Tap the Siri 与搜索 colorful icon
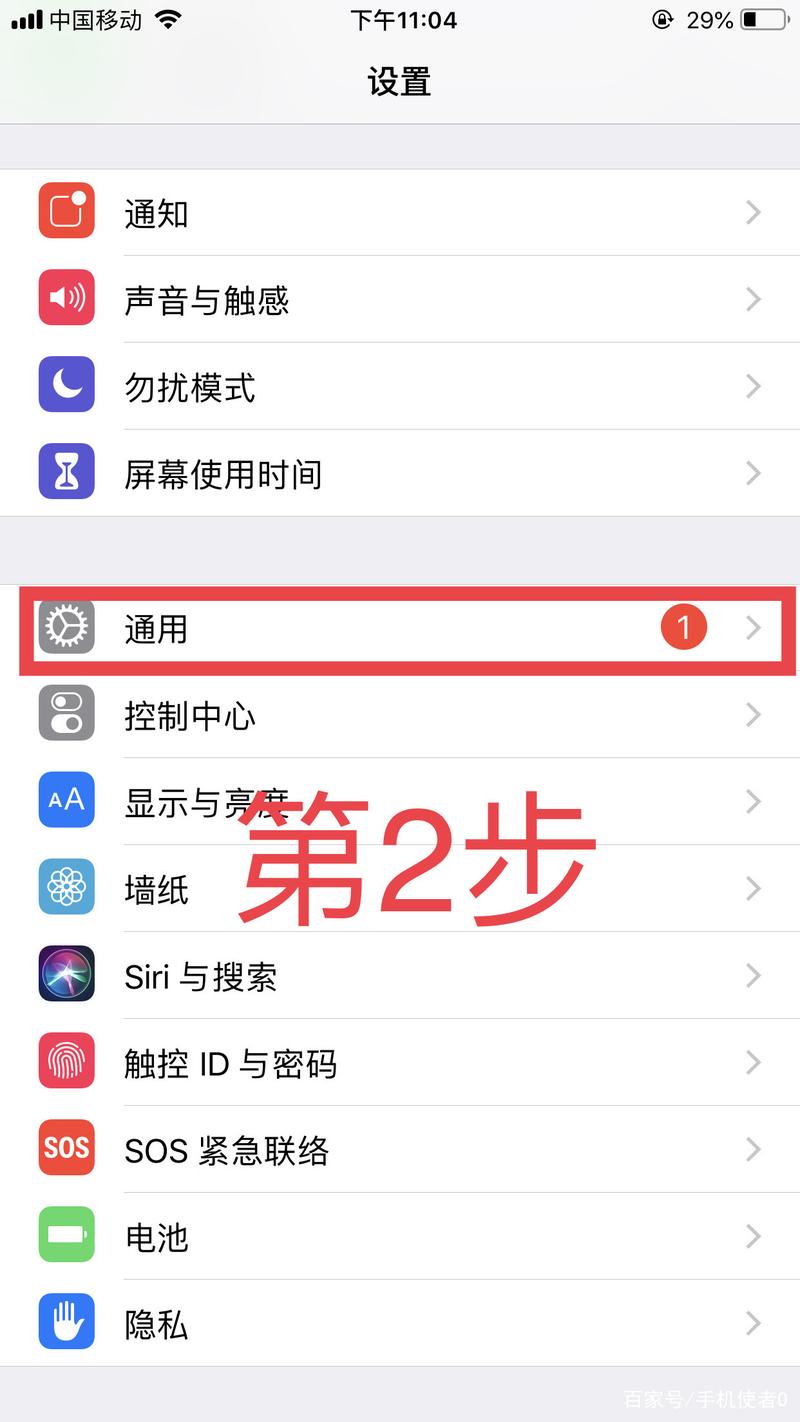Viewport: 800px width, 1422px height. point(65,974)
